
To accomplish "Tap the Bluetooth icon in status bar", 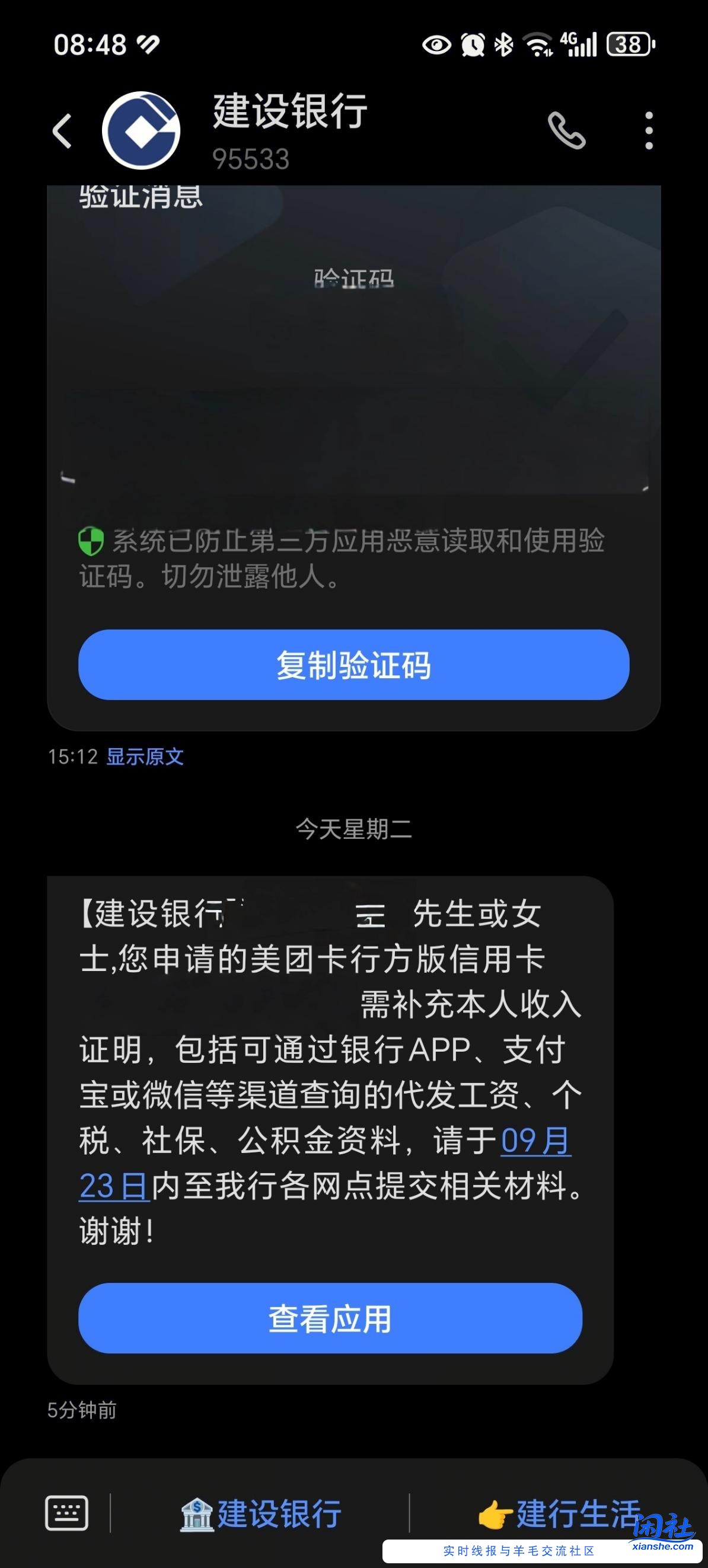I will pos(502,44).
